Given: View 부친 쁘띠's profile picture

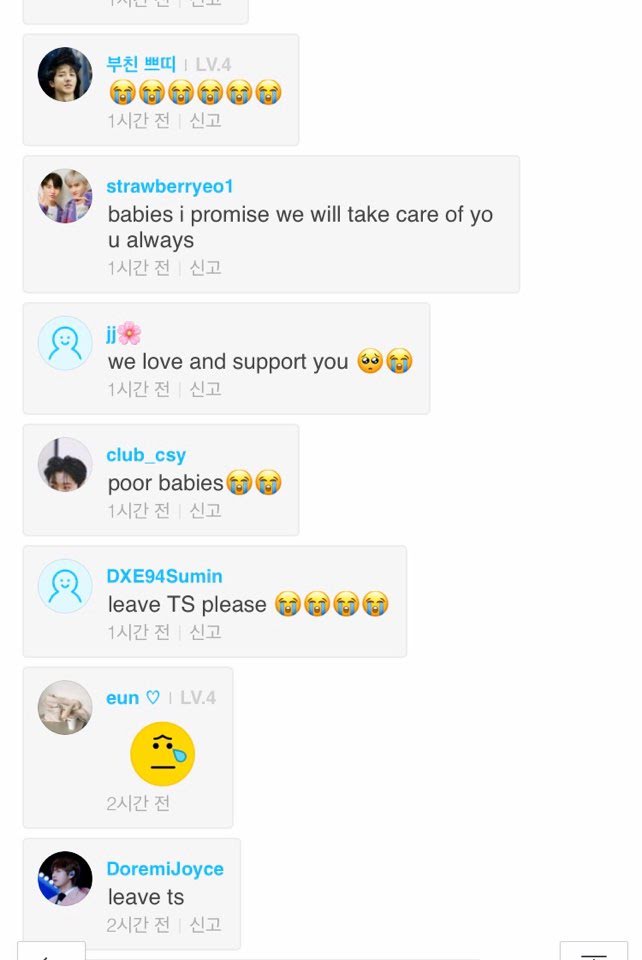Looking at the screenshot, I should point(65,74).
